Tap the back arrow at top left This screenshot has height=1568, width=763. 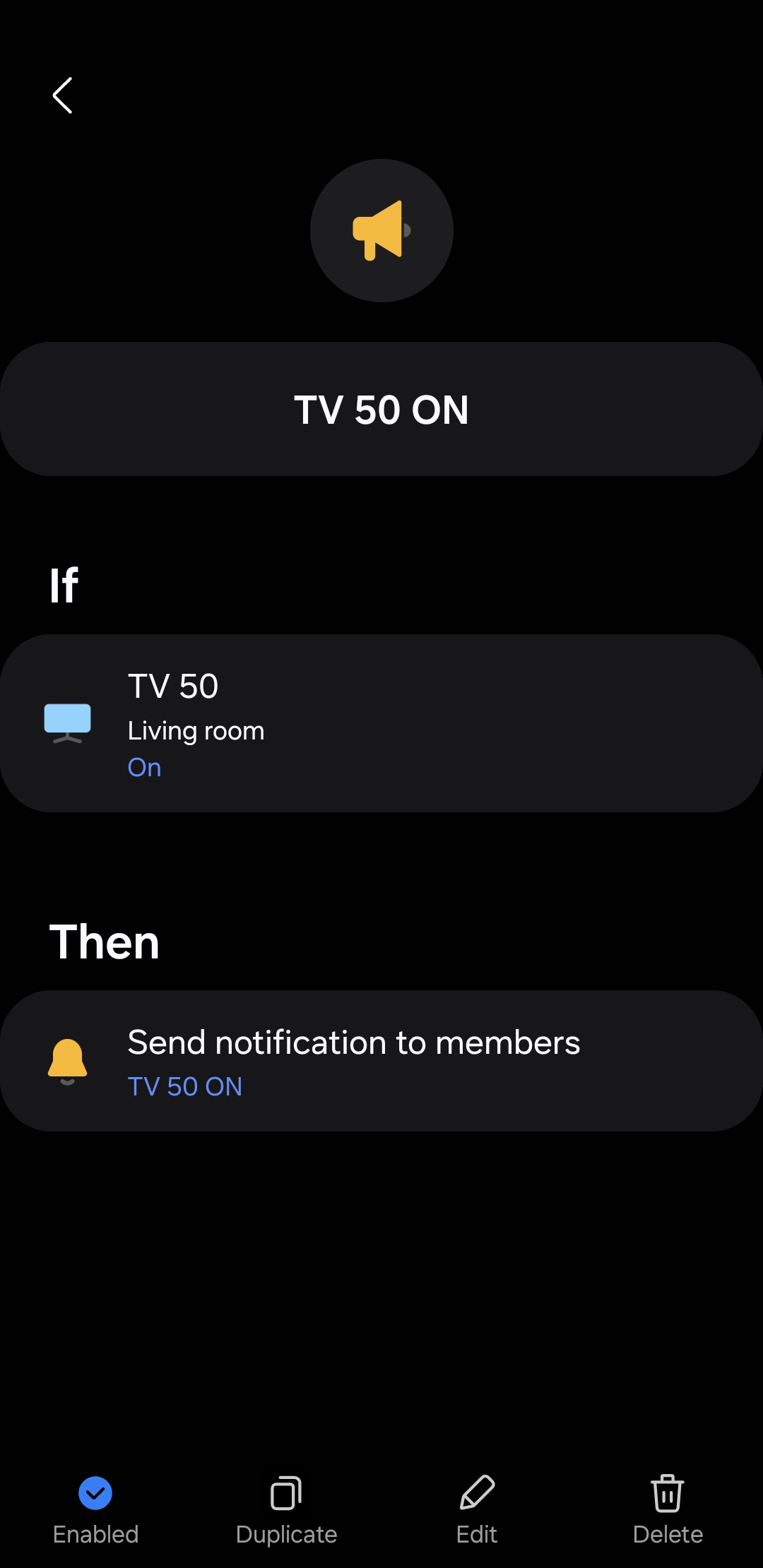click(x=62, y=95)
